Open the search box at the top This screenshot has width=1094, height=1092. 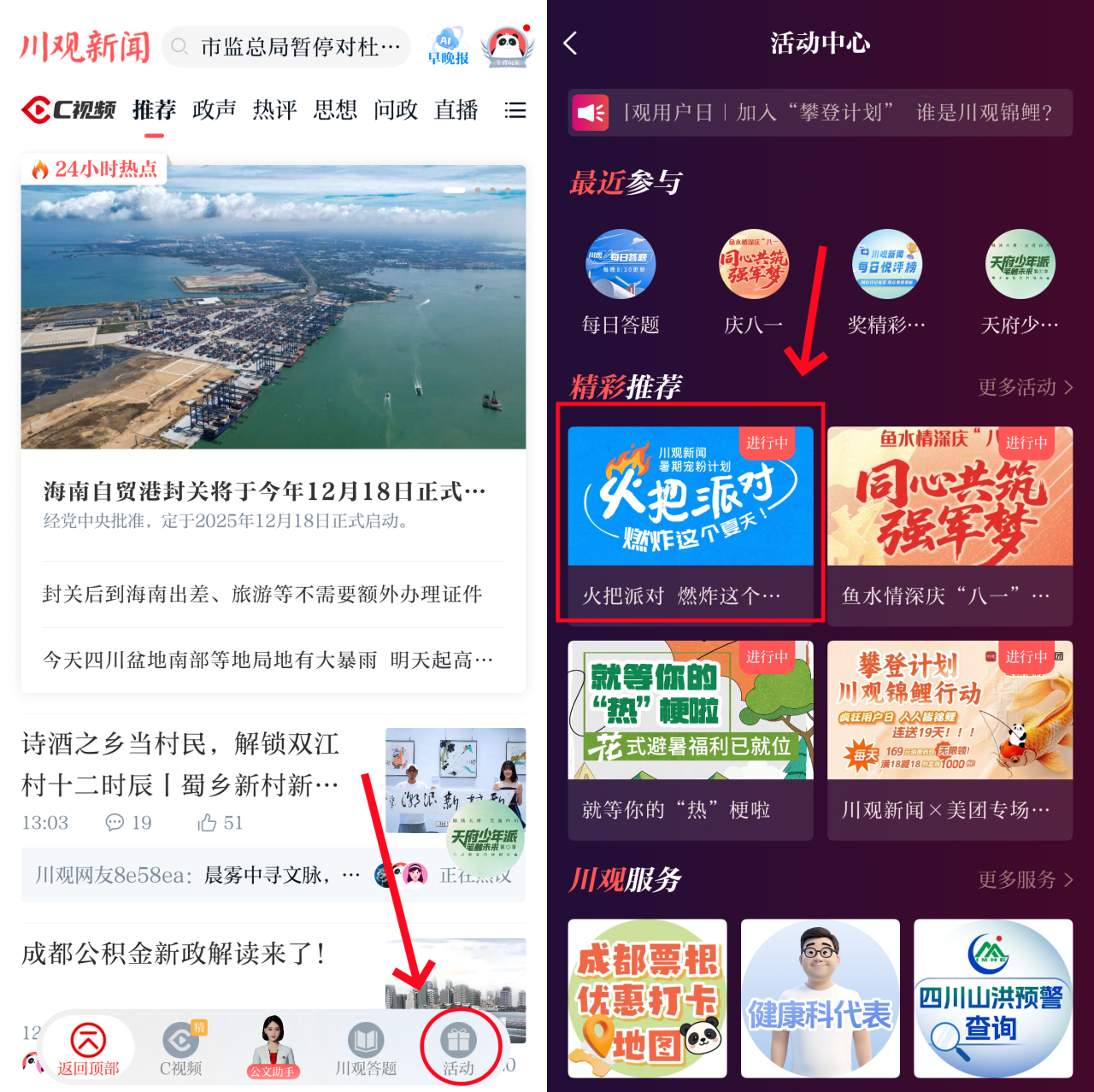point(286,47)
